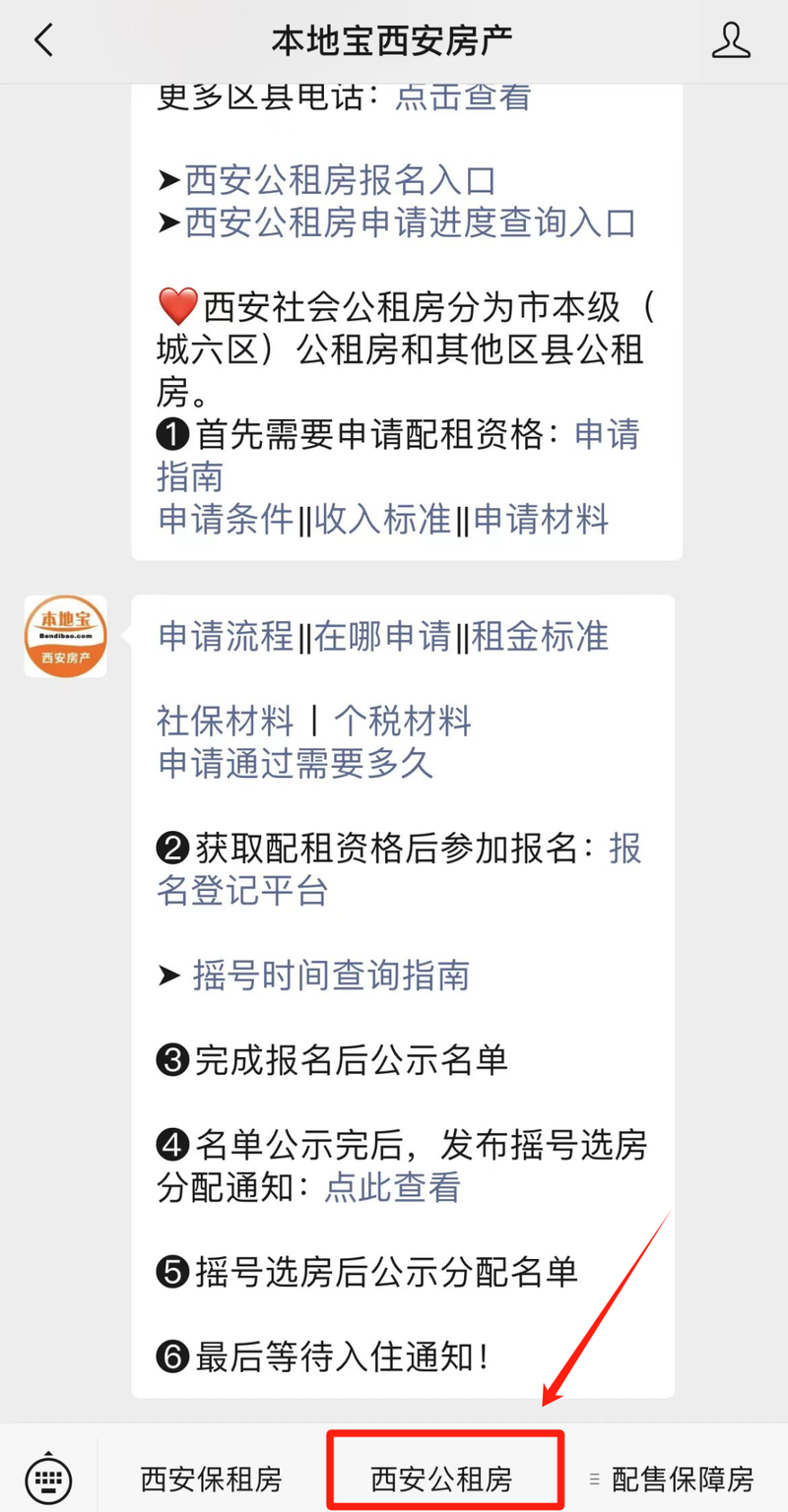Open 申请材料 page
Screen dimensions: 788x1512
[540, 520]
